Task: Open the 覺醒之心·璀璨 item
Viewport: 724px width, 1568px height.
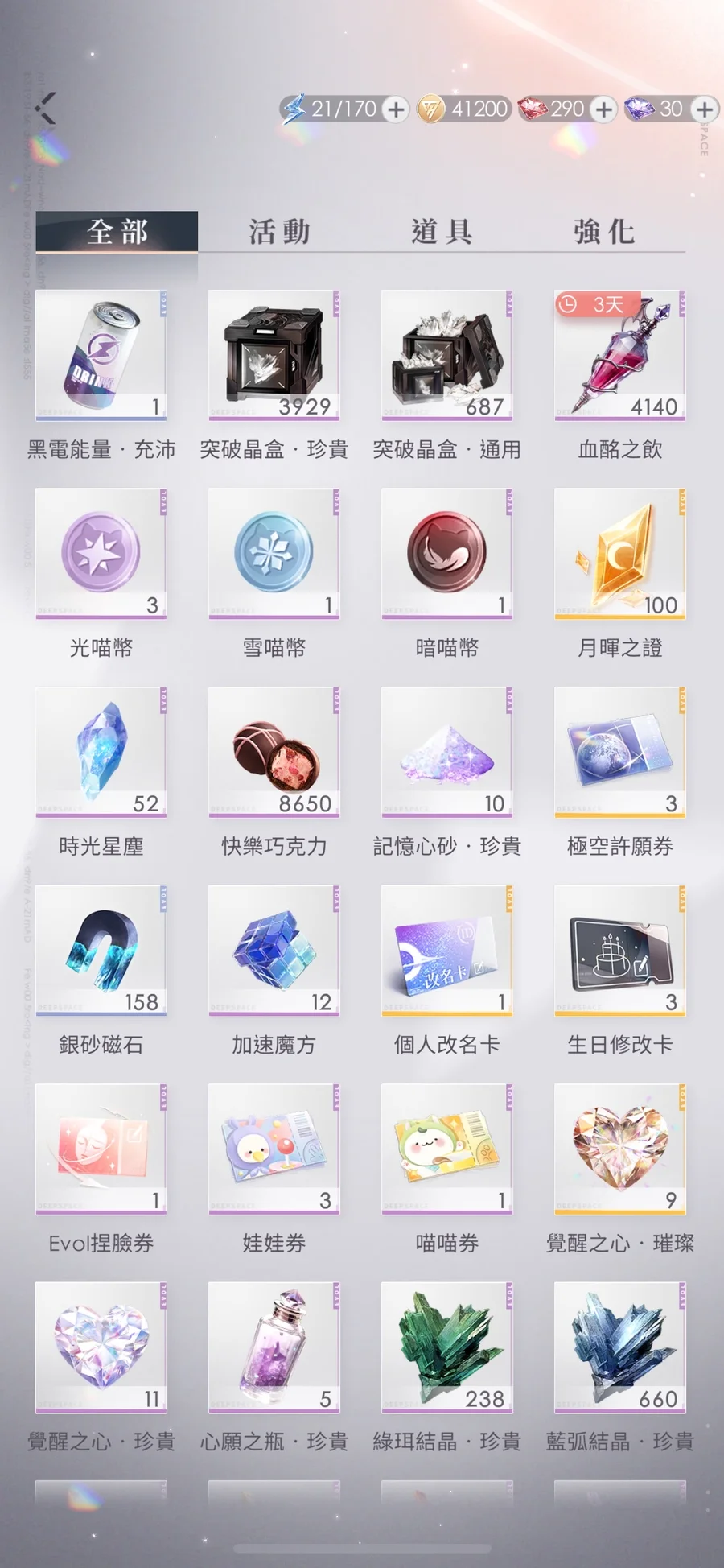Action: pyautogui.click(x=619, y=1149)
